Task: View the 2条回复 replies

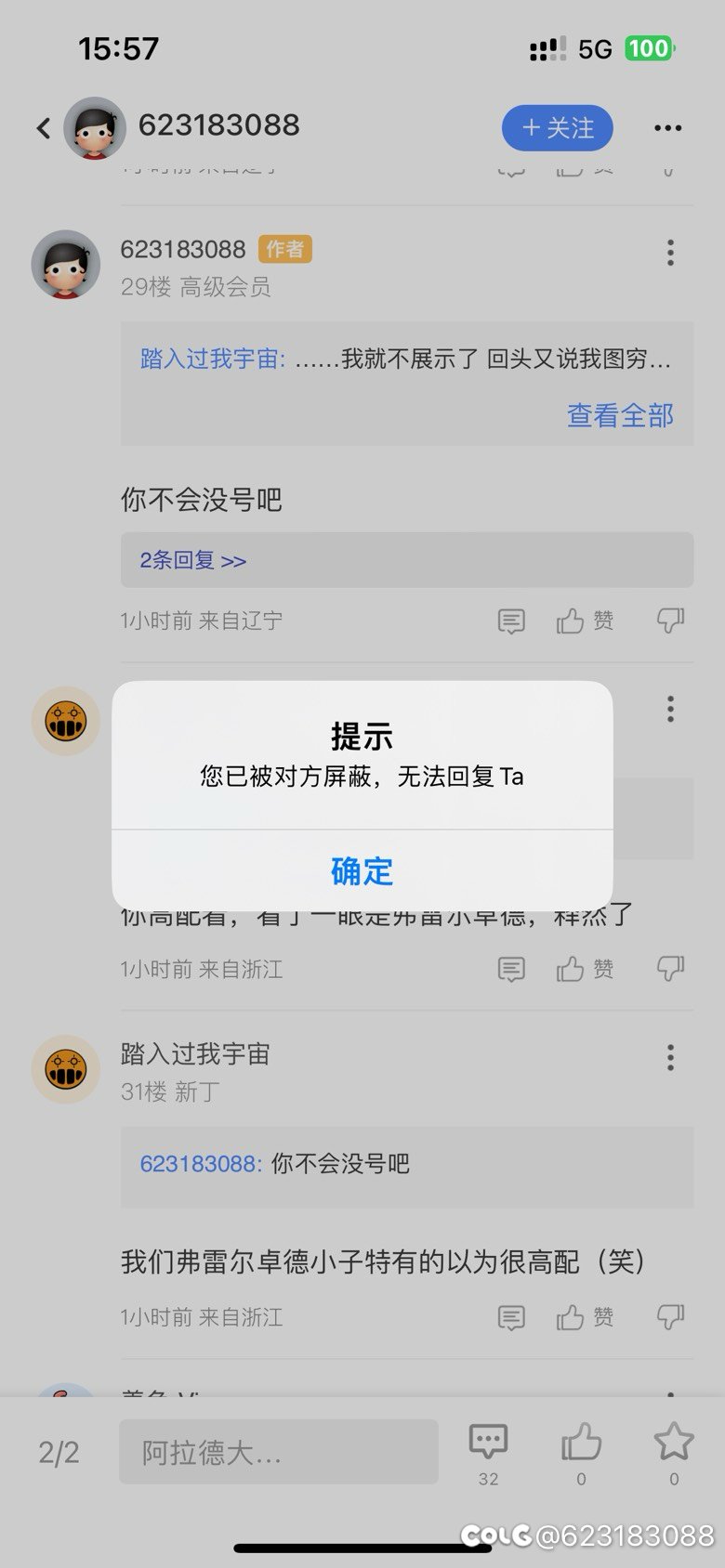Action: (x=193, y=560)
